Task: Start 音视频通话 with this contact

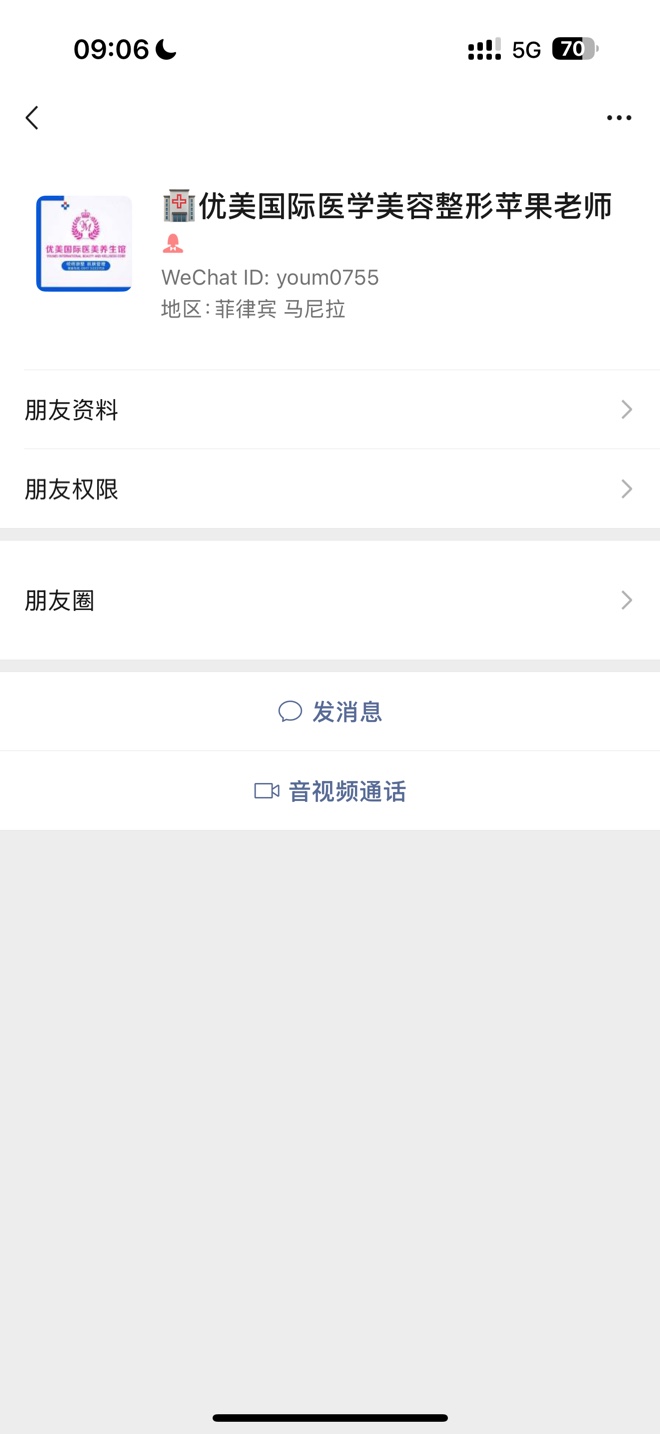Action: (330, 791)
